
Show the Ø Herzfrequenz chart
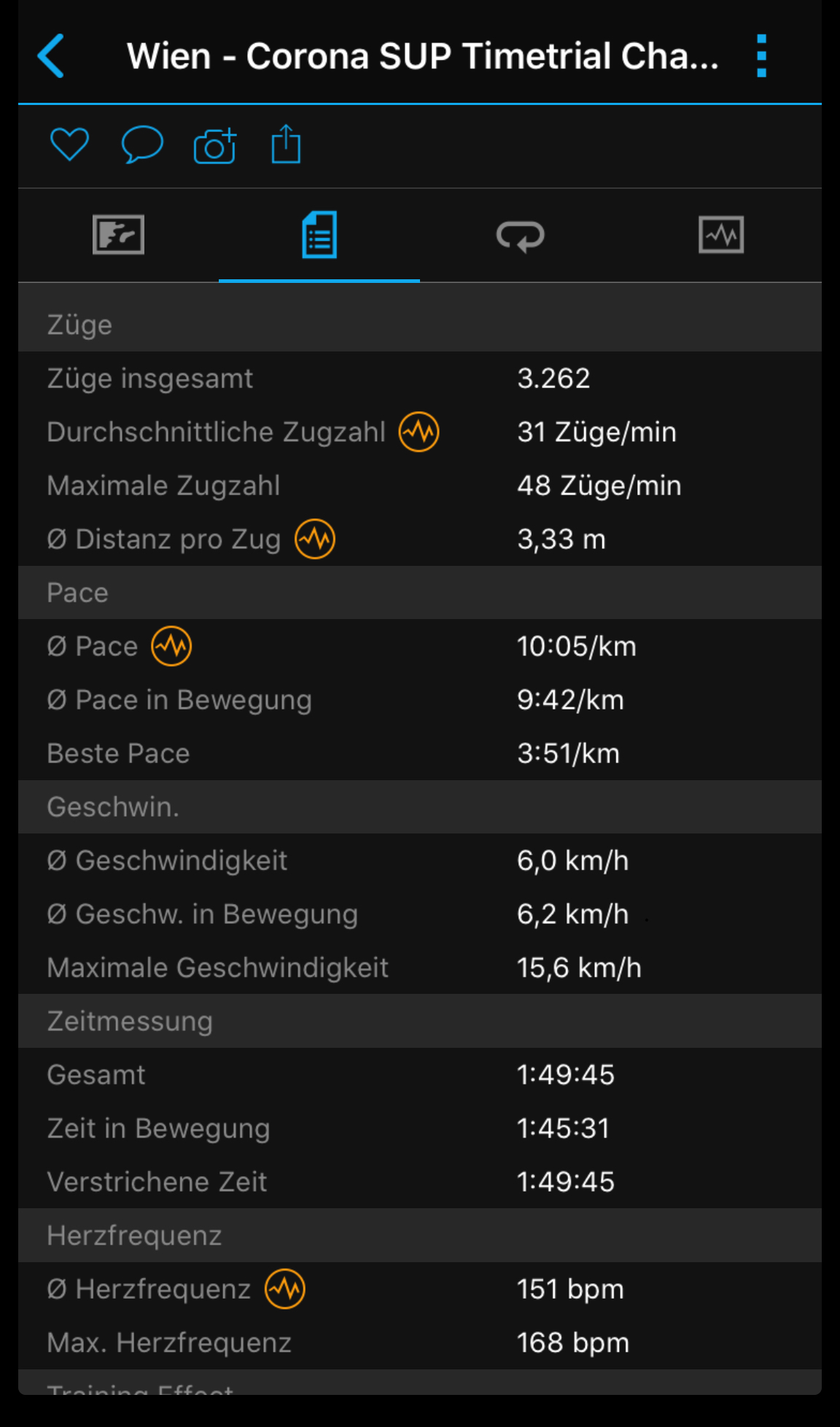[x=285, y=1289]
